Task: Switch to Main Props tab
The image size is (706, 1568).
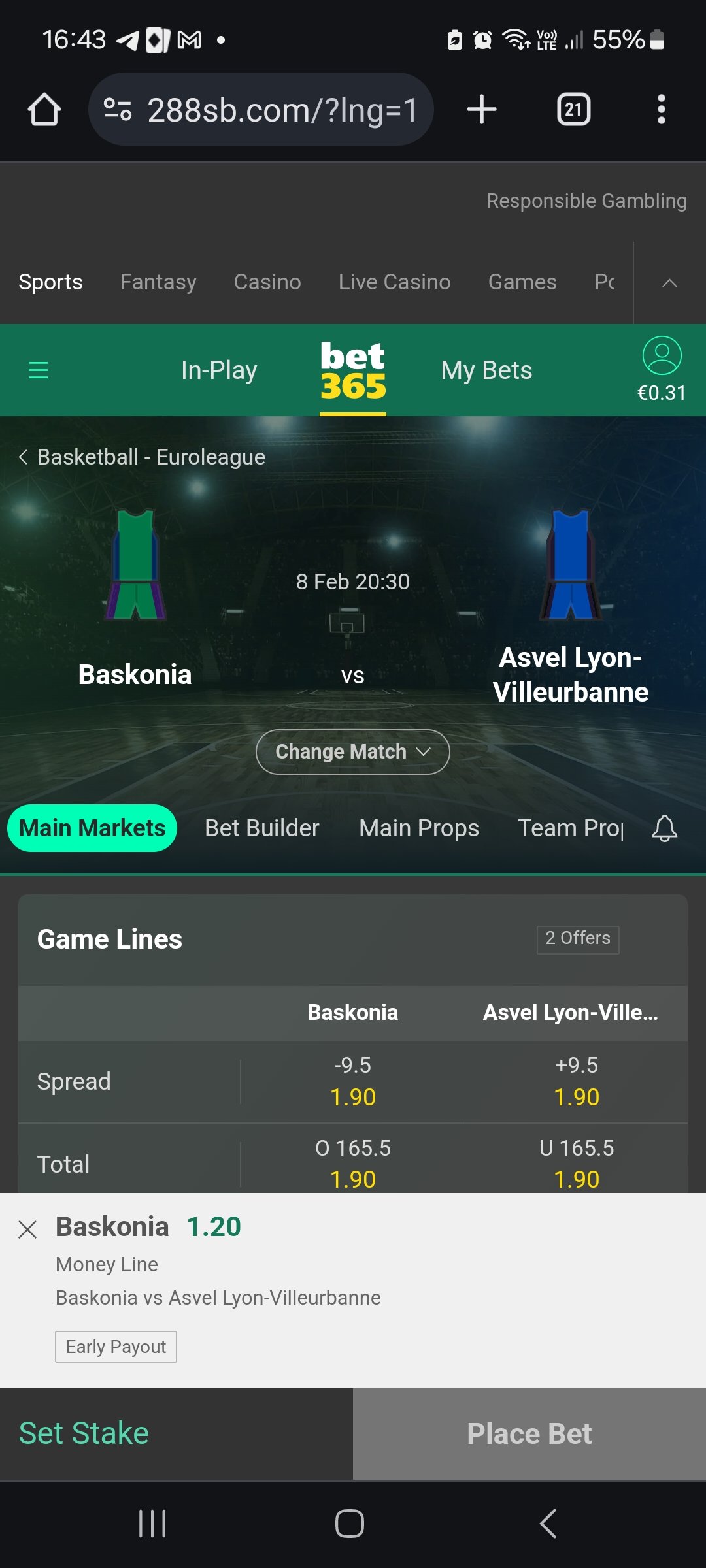Action: (x=419, y=828)
